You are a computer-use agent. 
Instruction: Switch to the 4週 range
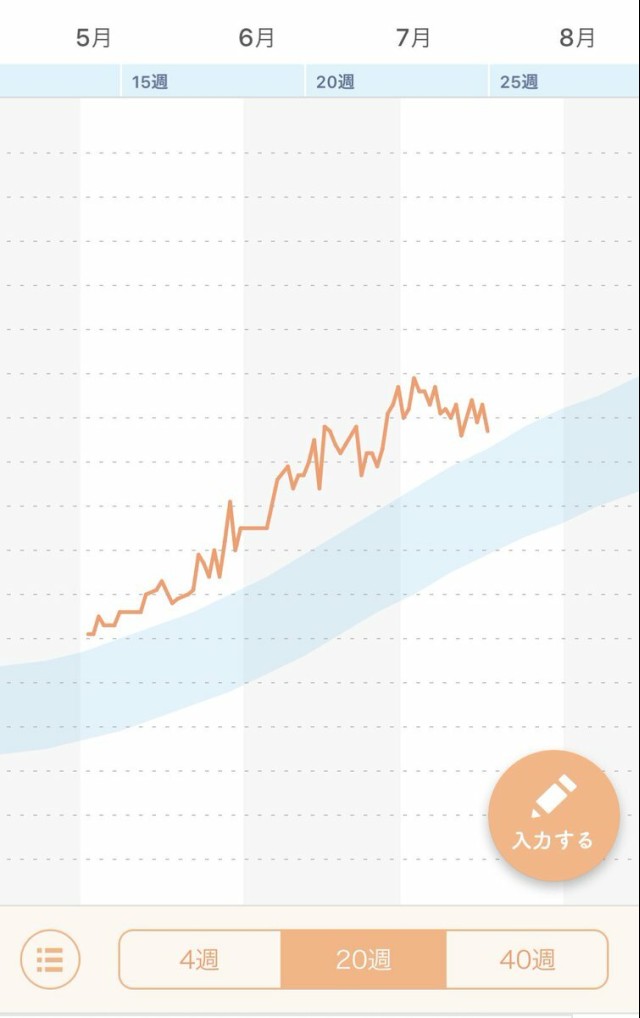click(x=200, y=960)
